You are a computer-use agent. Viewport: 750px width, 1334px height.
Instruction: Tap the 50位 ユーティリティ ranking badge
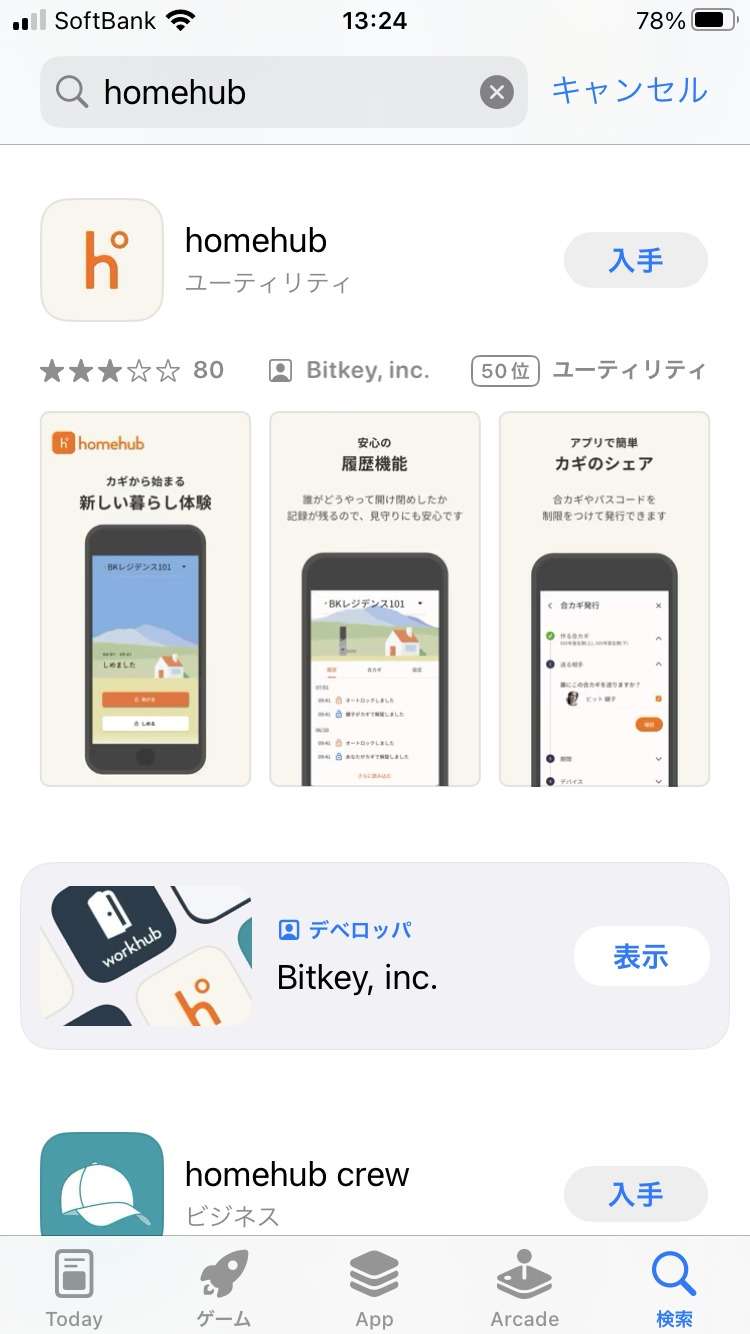click(x=504, y=369)
